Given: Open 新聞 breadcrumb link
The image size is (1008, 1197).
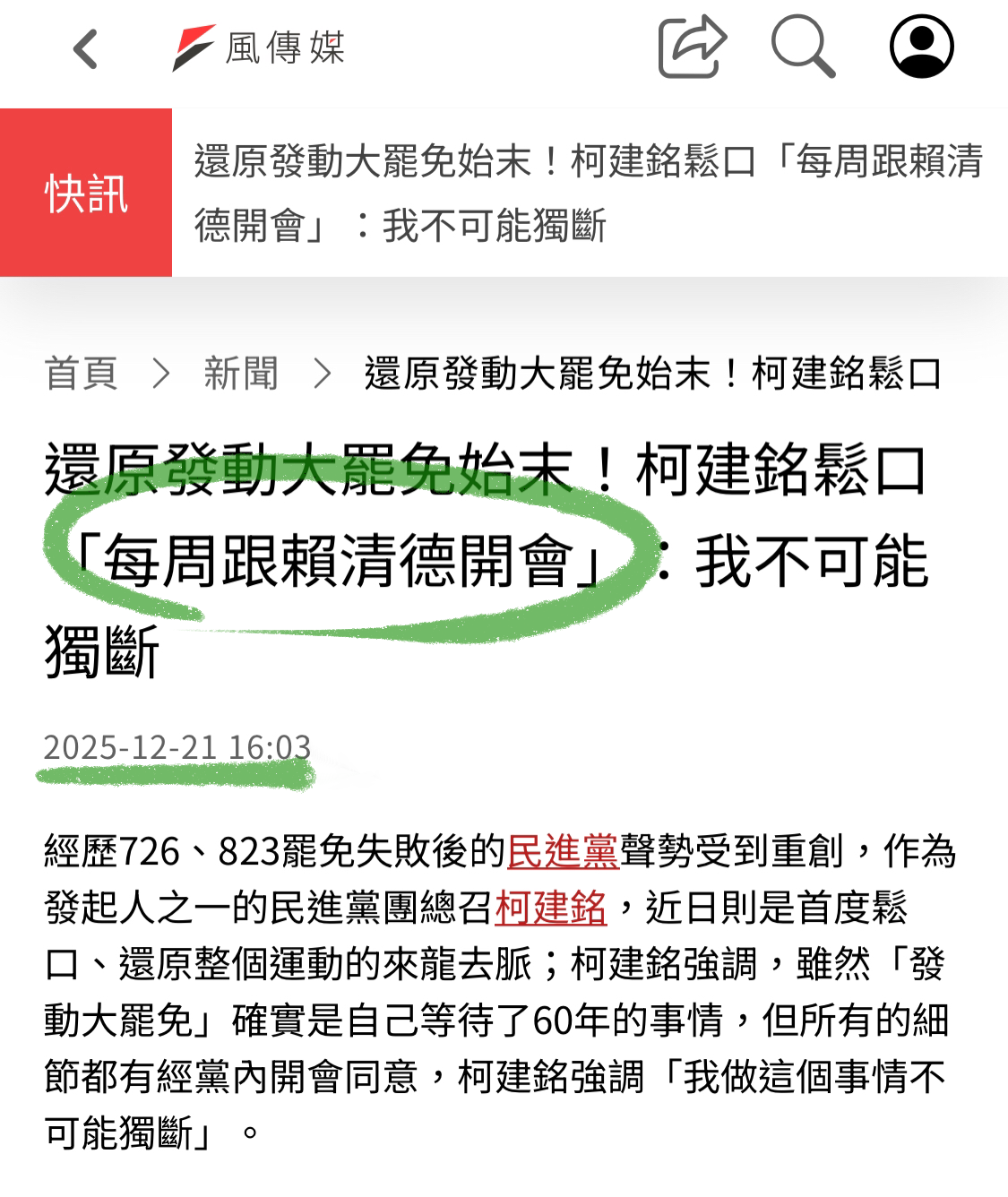Looking at the screenshot, I should [241, 374].
